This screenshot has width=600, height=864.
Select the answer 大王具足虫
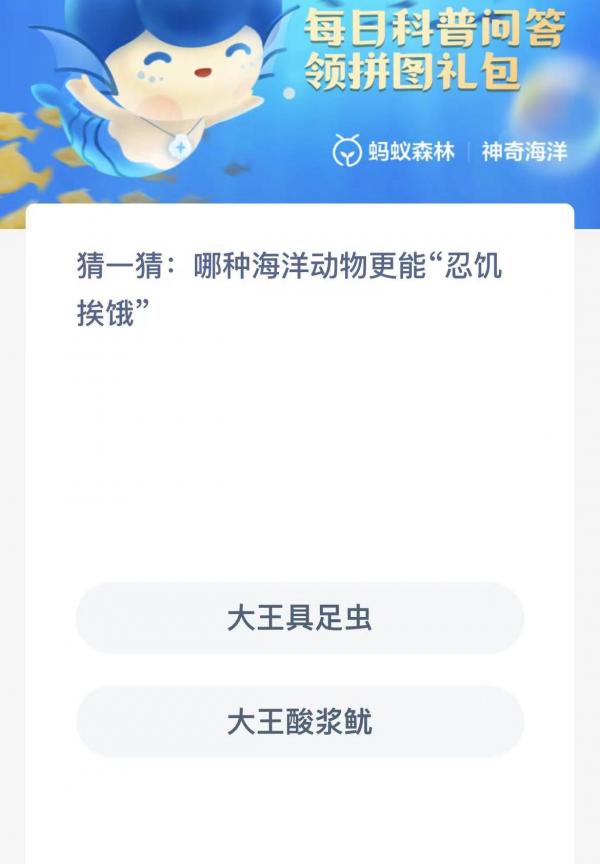[299, 618]
